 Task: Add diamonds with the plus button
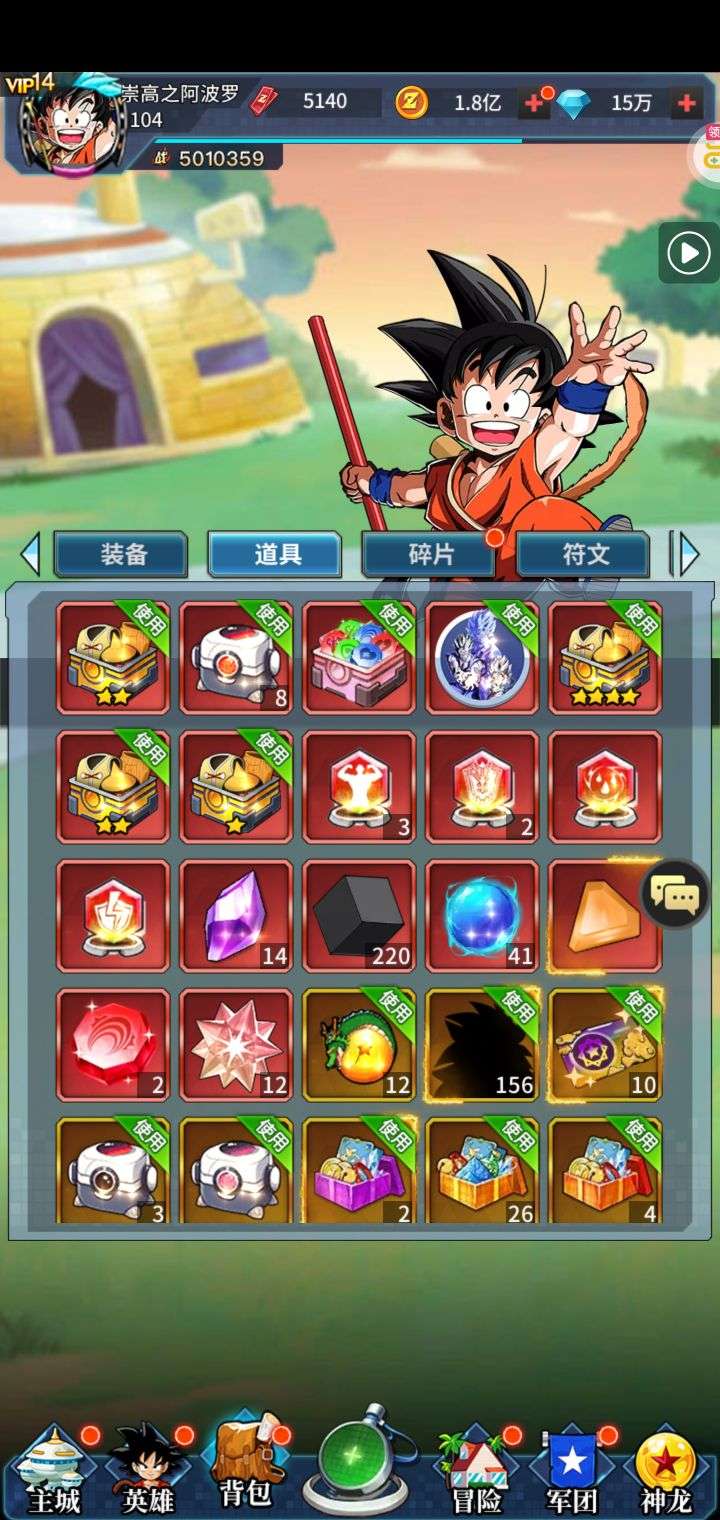[x=687, y=102]
